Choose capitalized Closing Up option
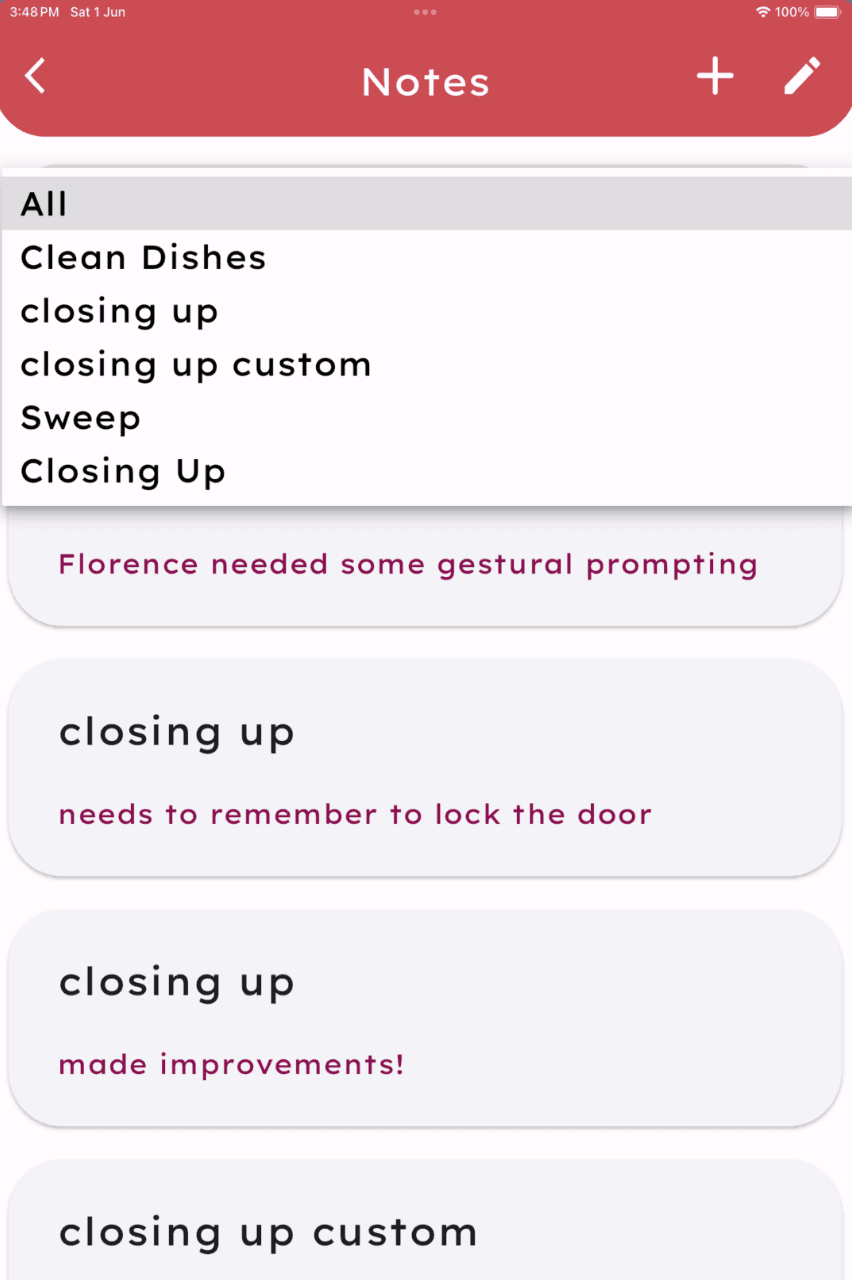Screen dimensions: 852x1280 pyautogui.click(x=122, y=471)
